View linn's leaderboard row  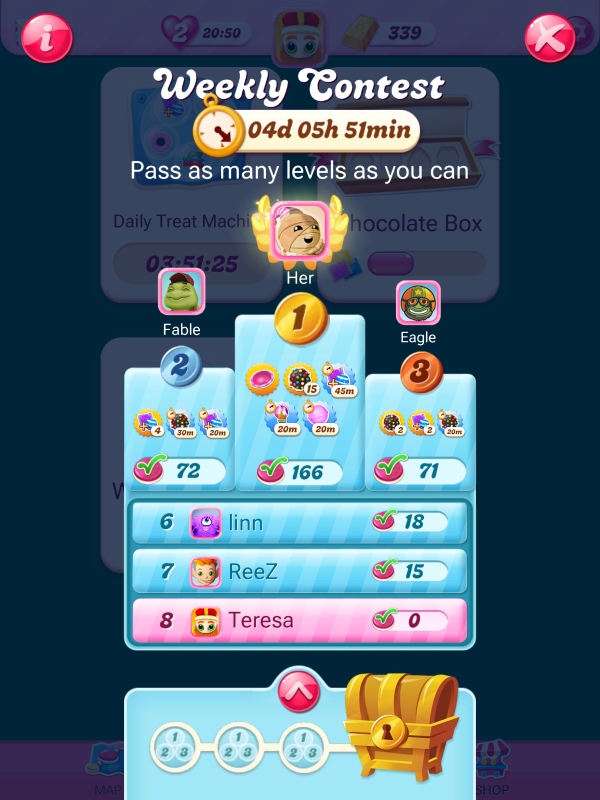coord(299,521)
